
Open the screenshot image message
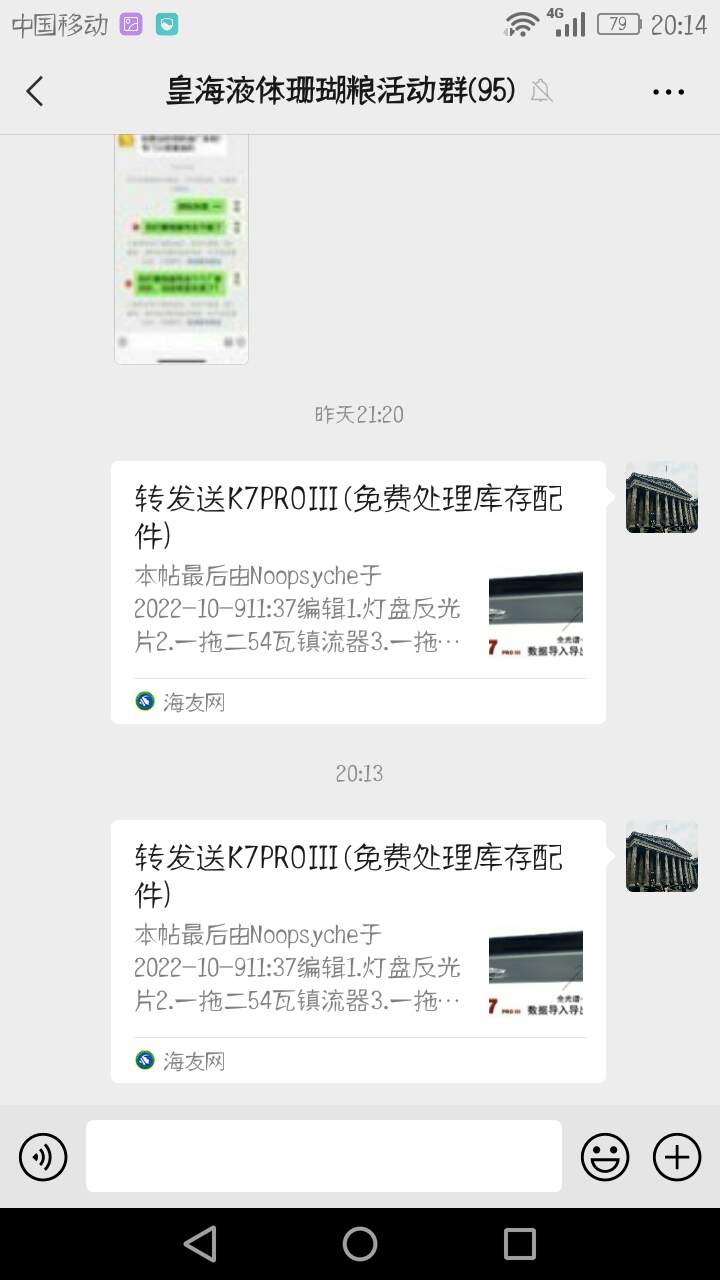pyautogui.click(x=181, y=250)
